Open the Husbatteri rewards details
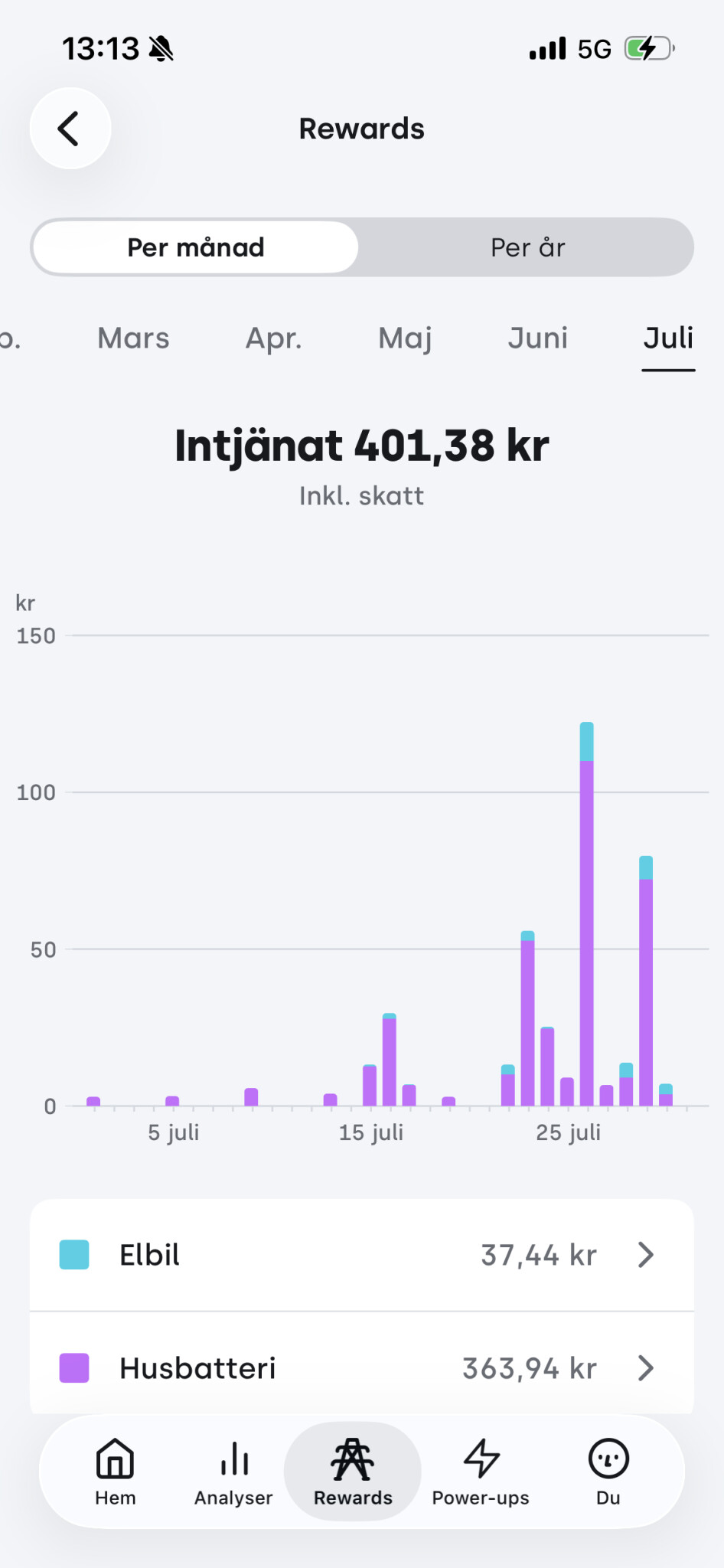The height and width of the screenshot is (1568, 724). [362, 1368]
